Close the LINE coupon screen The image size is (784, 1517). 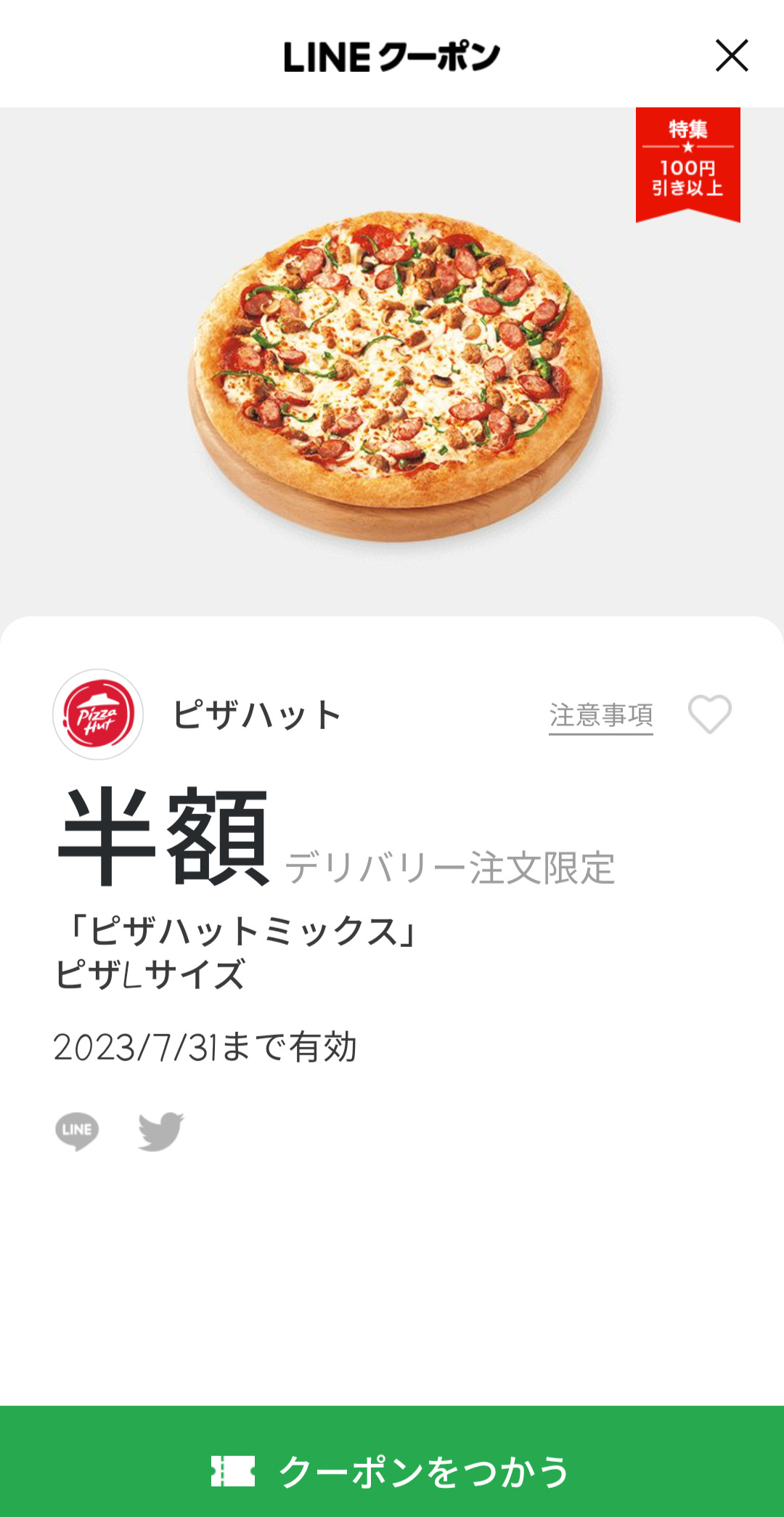[x=731, y=56]
